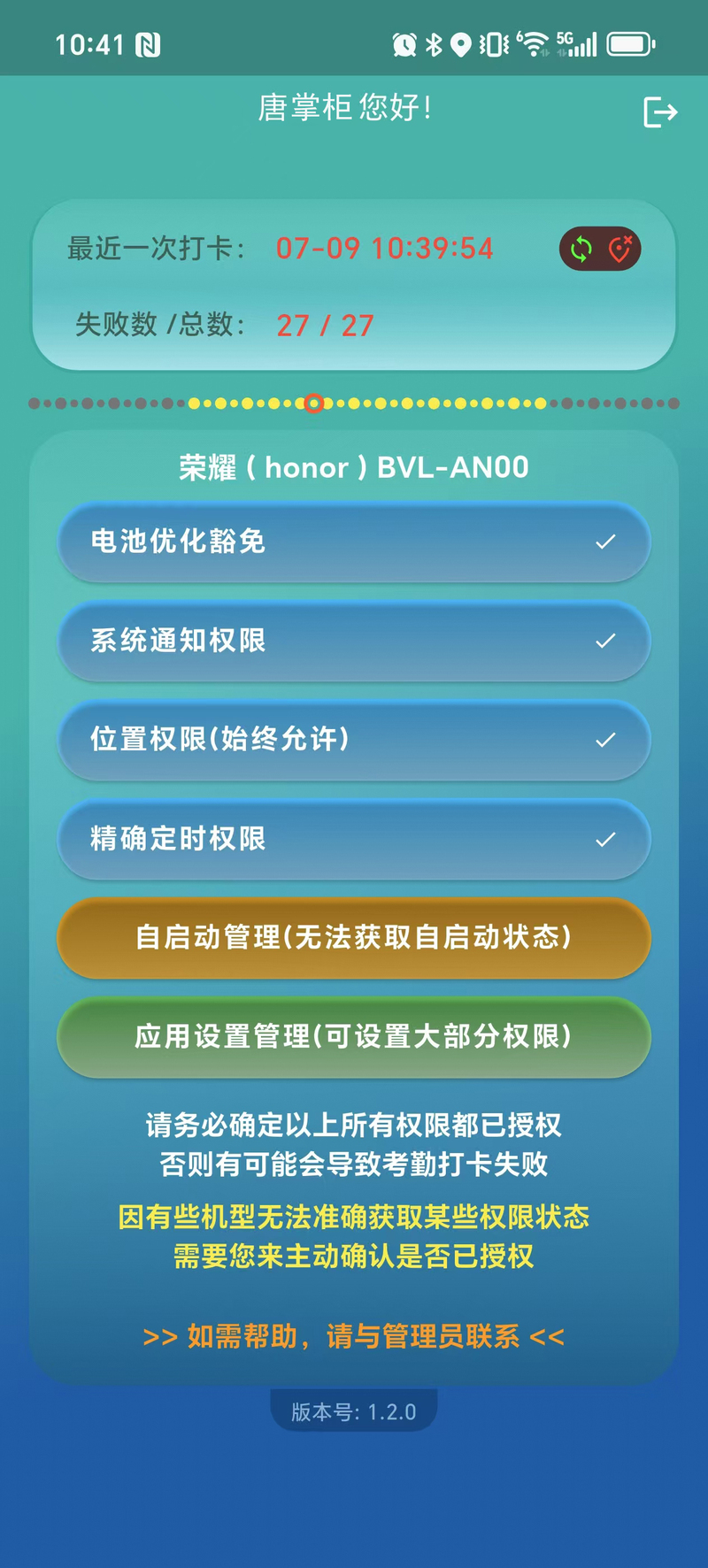Open 系统通知权限 permission setting
Viewport: 708px width, 1568px height.
click(x=354, y=641)
